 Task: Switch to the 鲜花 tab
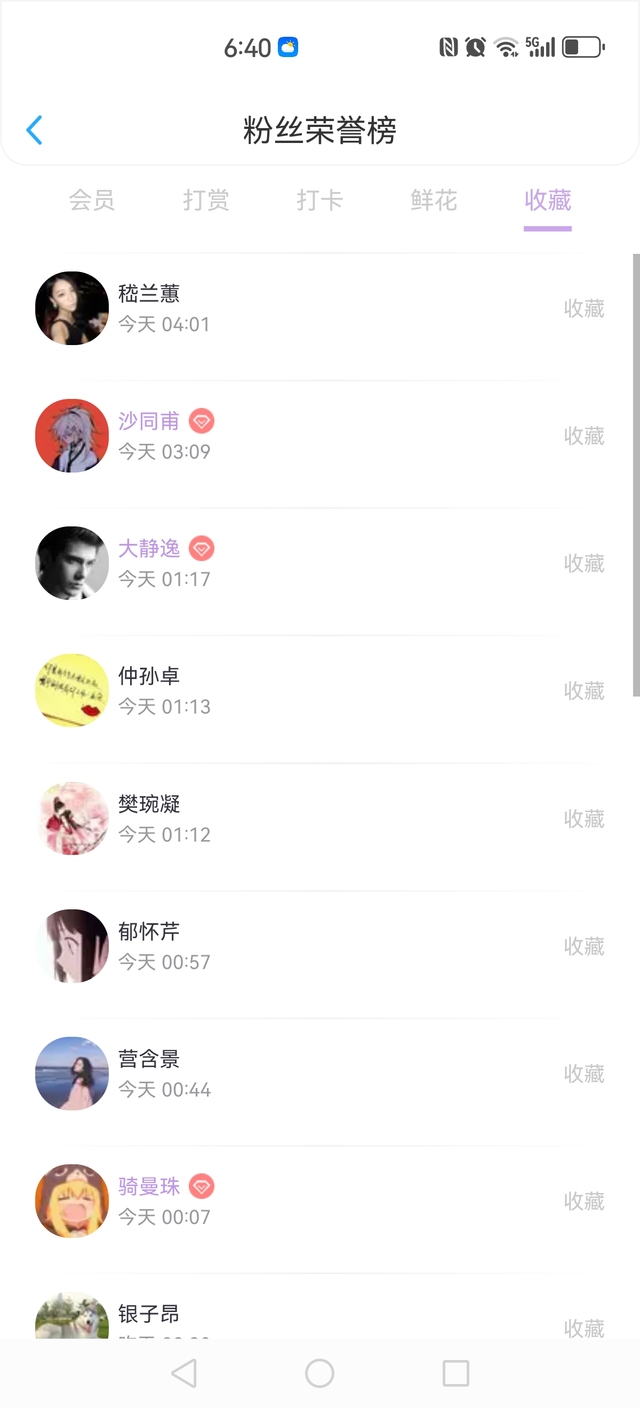pos(434,200)
